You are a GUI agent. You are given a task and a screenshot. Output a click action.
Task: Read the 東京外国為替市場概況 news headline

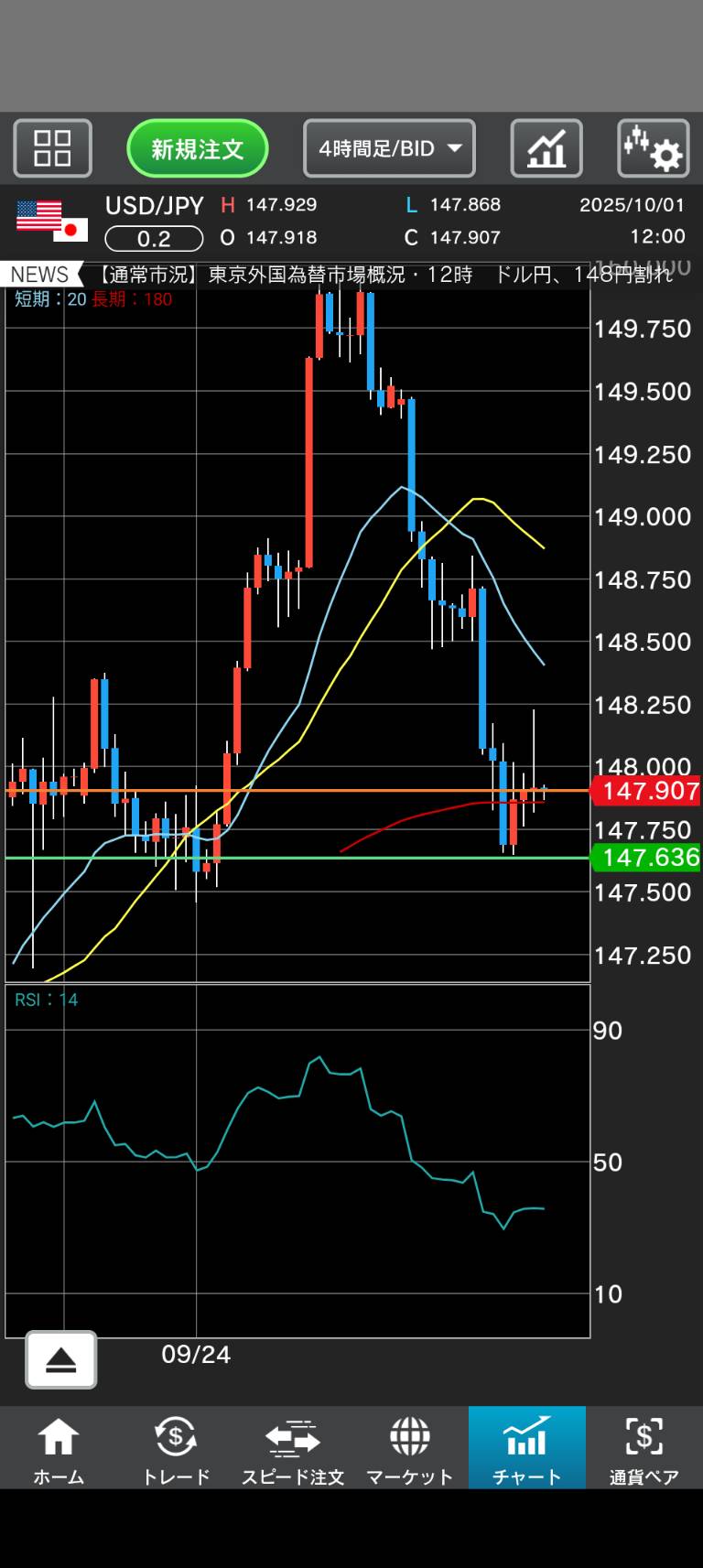(384, 275)
